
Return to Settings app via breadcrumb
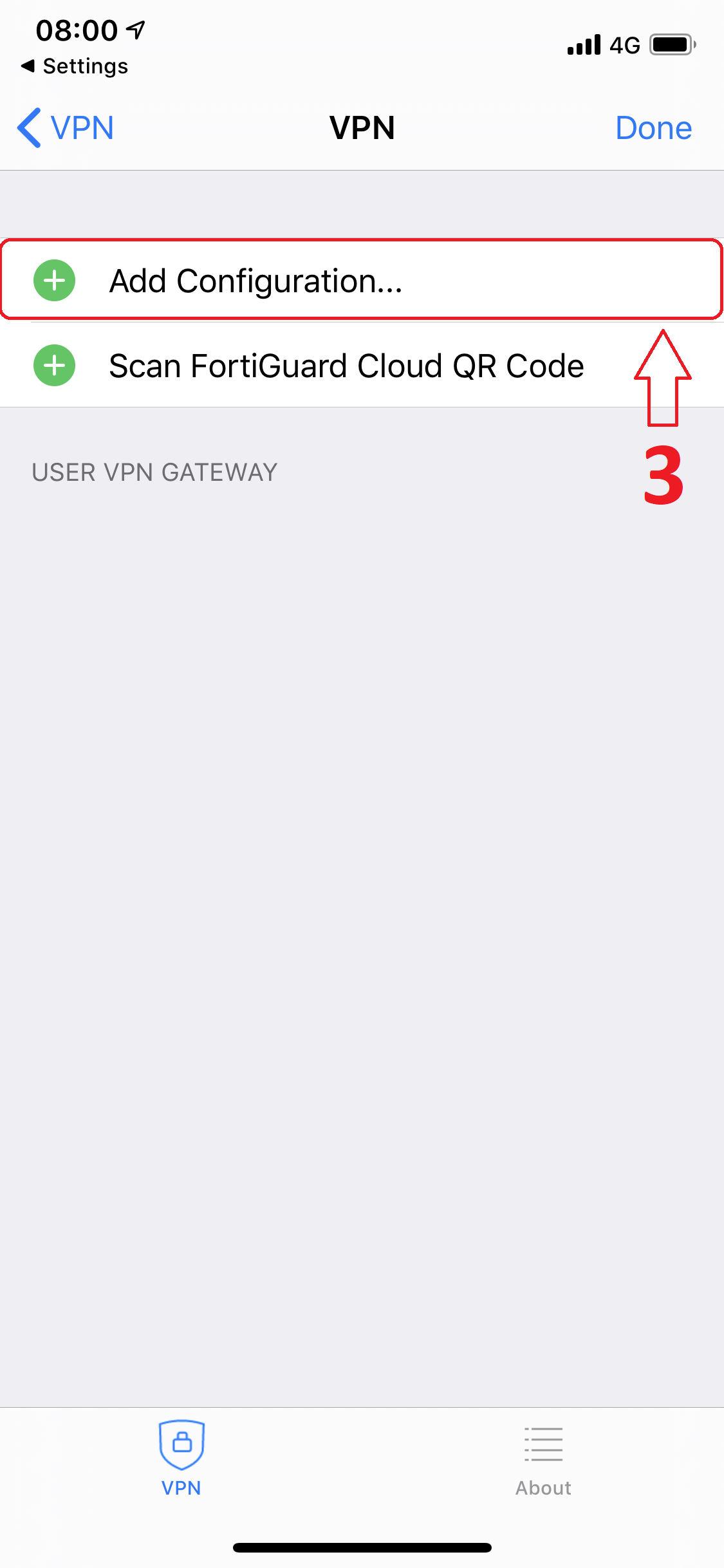(75, 66)
